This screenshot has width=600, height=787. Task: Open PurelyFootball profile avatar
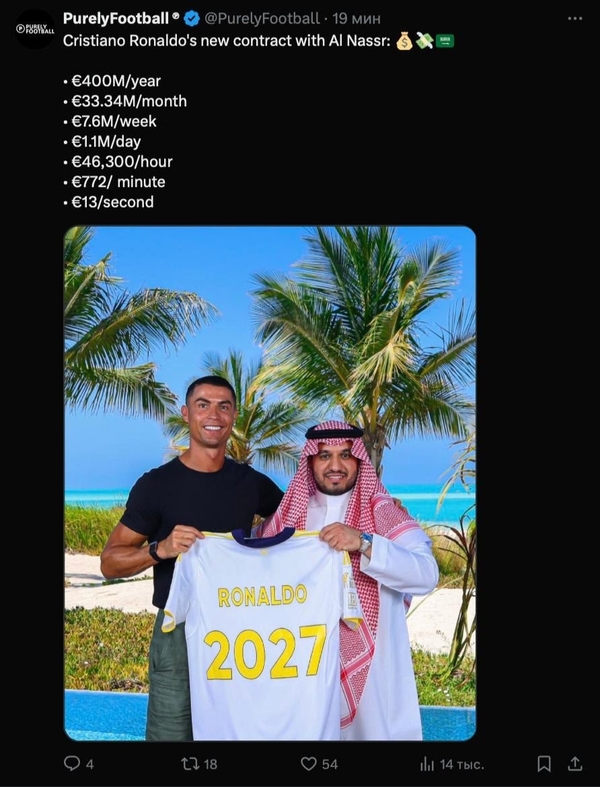click(x=35, y=29)
